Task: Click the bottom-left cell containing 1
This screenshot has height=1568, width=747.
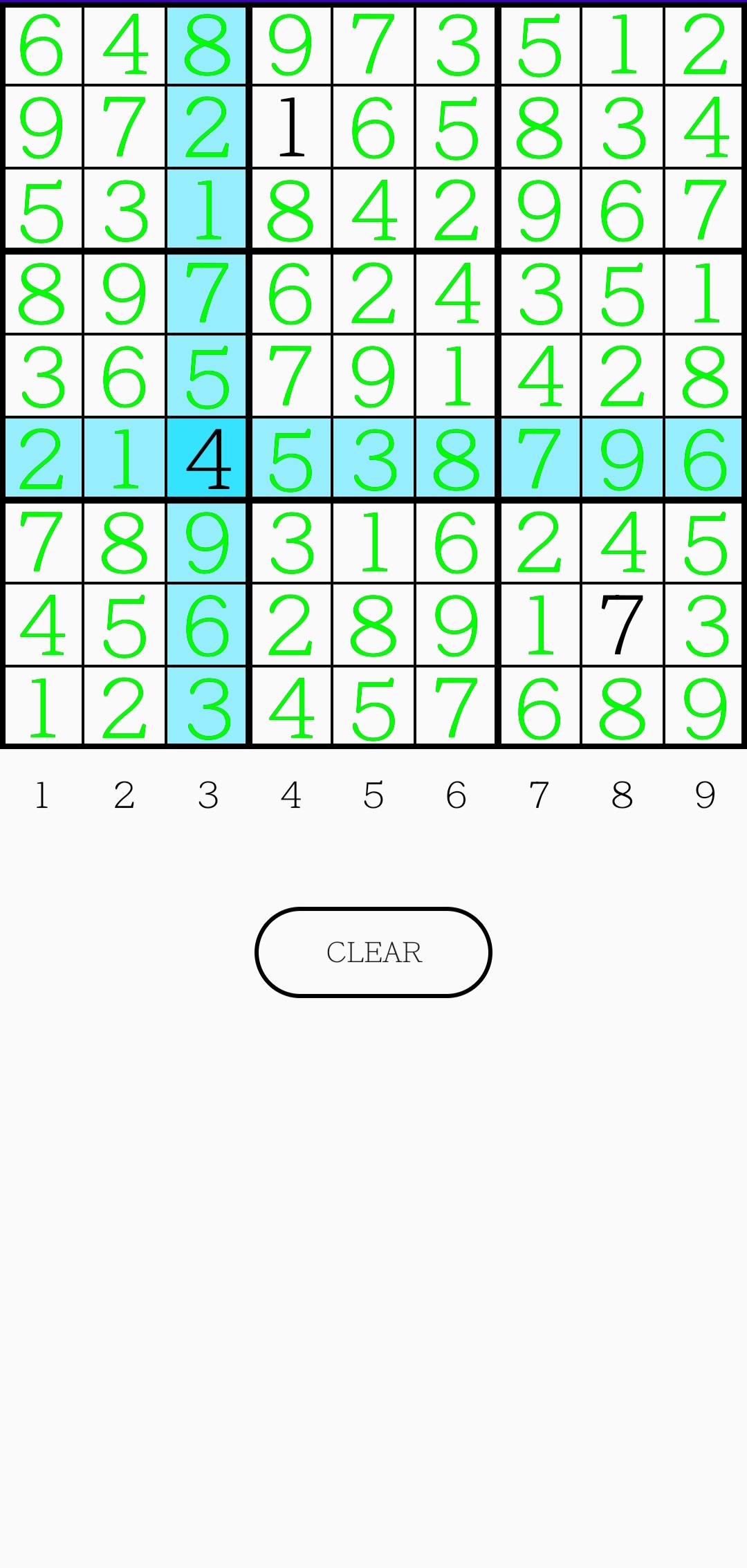Action: coord(41,705)
